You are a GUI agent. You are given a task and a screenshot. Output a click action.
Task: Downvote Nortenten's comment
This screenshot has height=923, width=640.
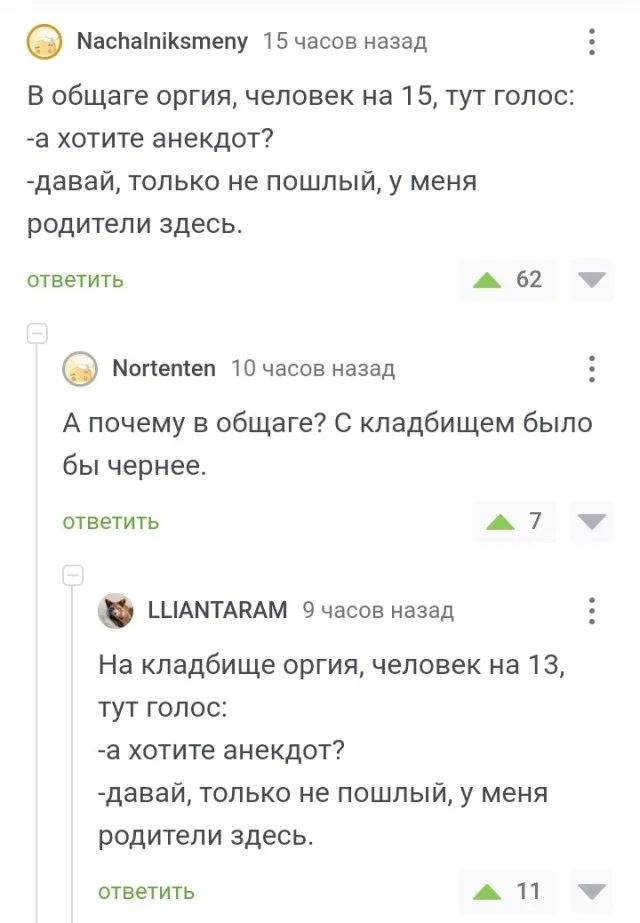point(592,522)
